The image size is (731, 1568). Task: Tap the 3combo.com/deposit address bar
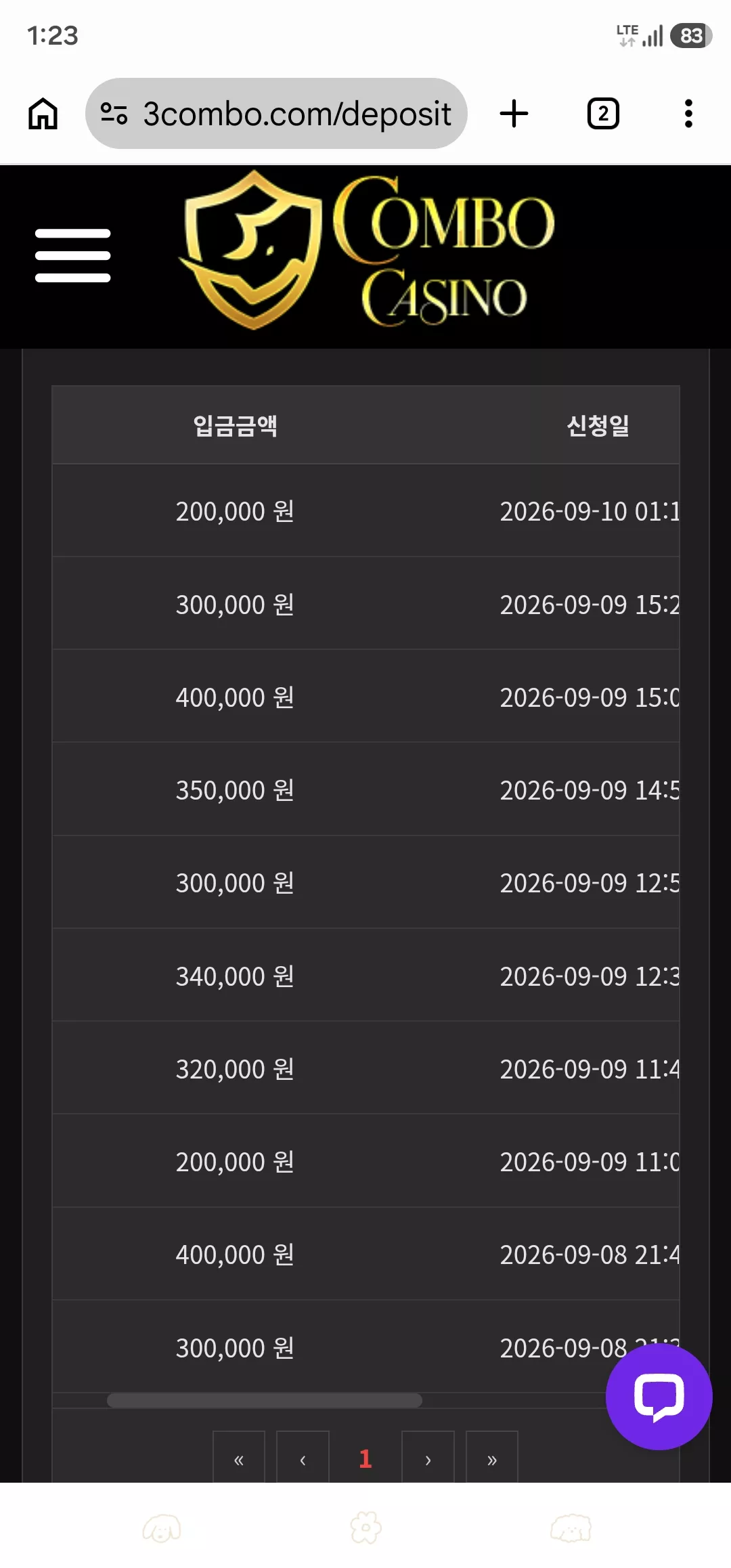[x=276, y=113]
